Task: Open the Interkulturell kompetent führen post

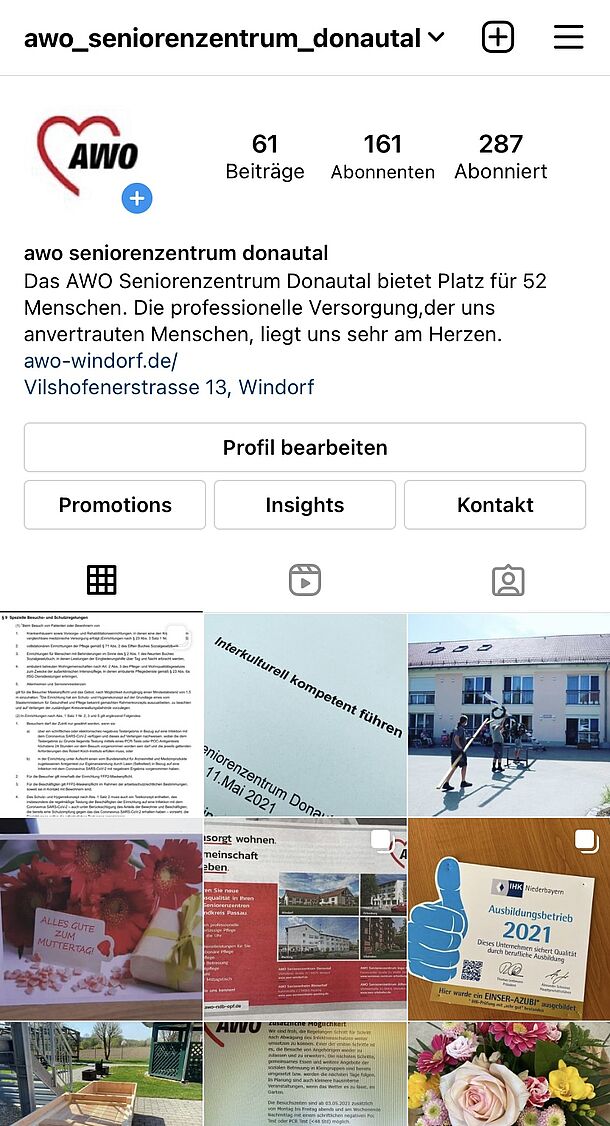Action: 305,715
